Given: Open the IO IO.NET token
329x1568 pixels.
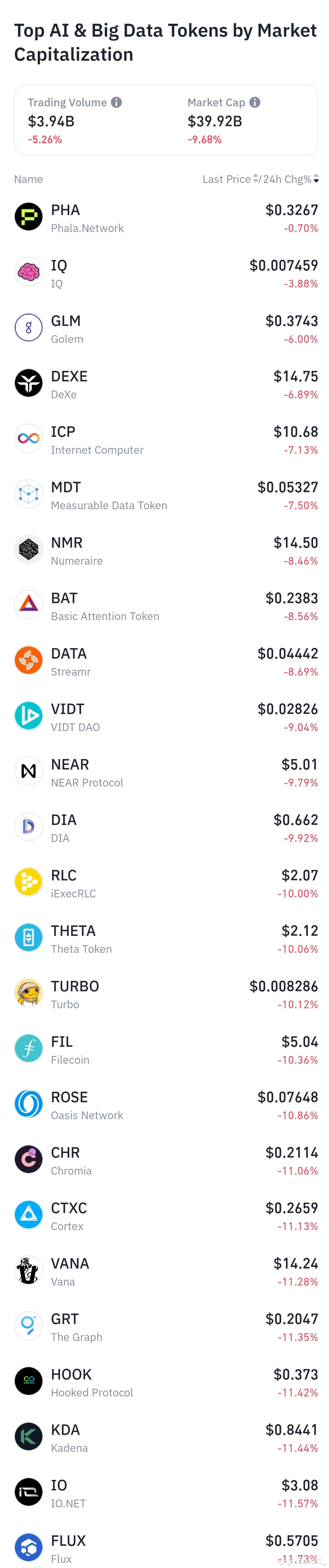Looking at the screenshot, I should point(165,1493).
